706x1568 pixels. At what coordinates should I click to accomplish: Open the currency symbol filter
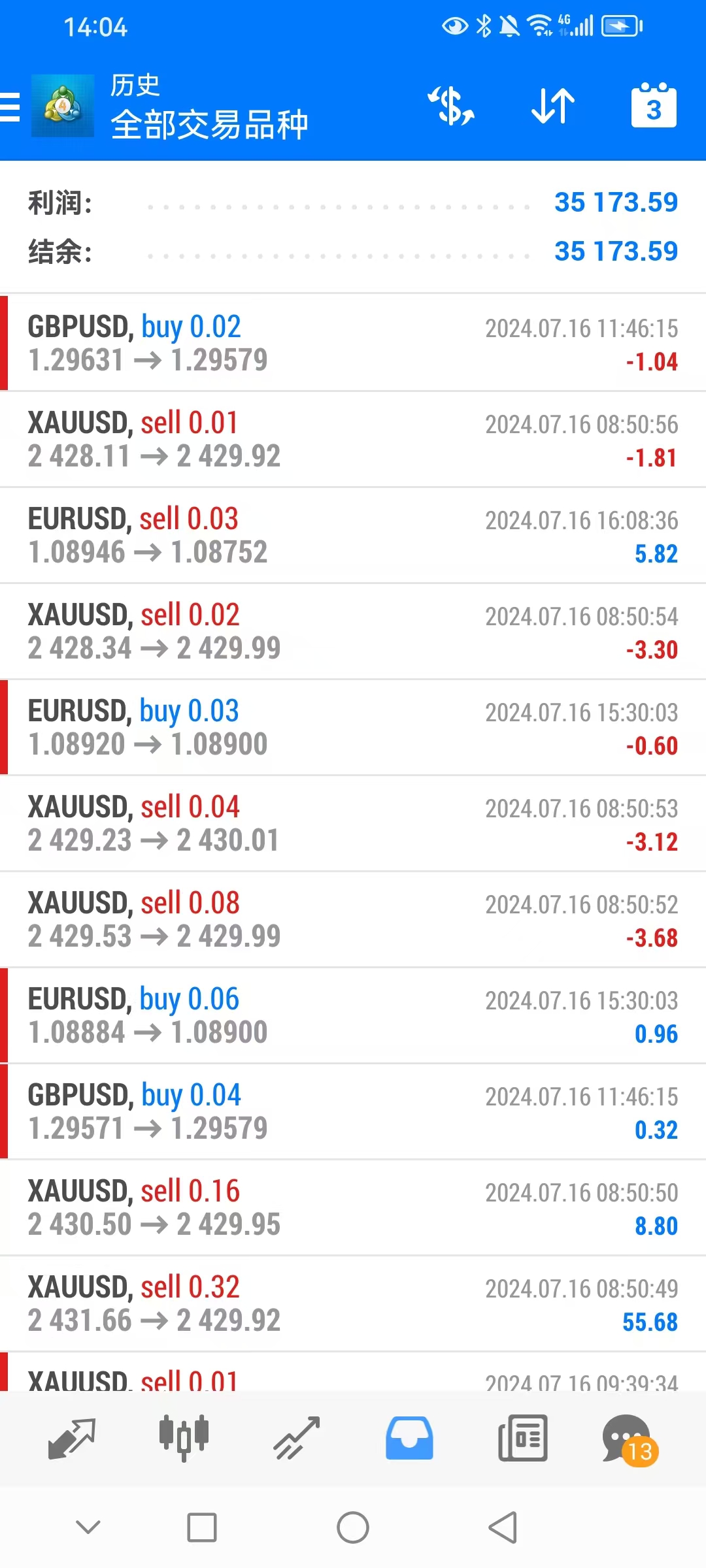[451, 106]
